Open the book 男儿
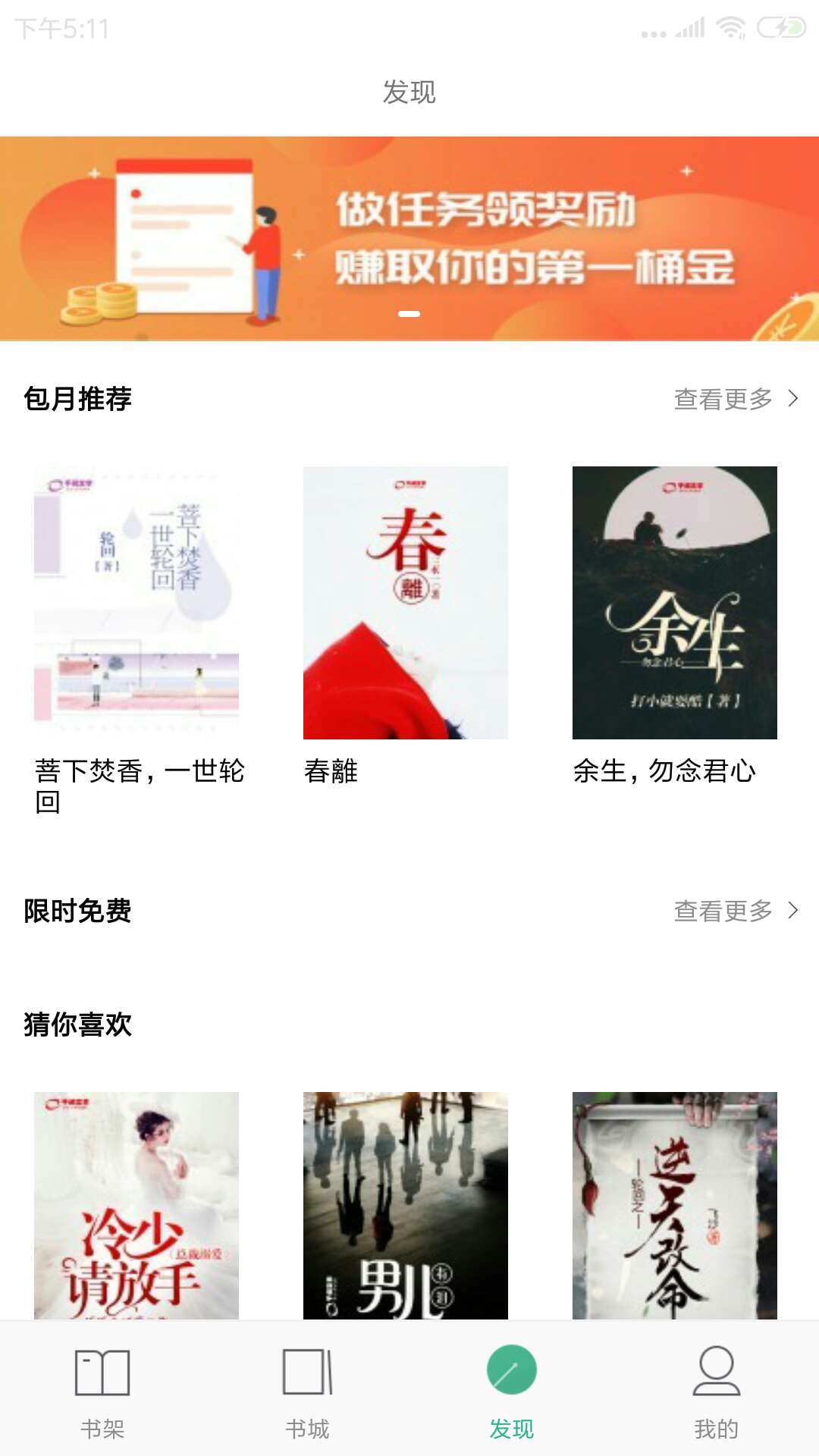This screenshot has height=1456, width=819. (406, 1206)
